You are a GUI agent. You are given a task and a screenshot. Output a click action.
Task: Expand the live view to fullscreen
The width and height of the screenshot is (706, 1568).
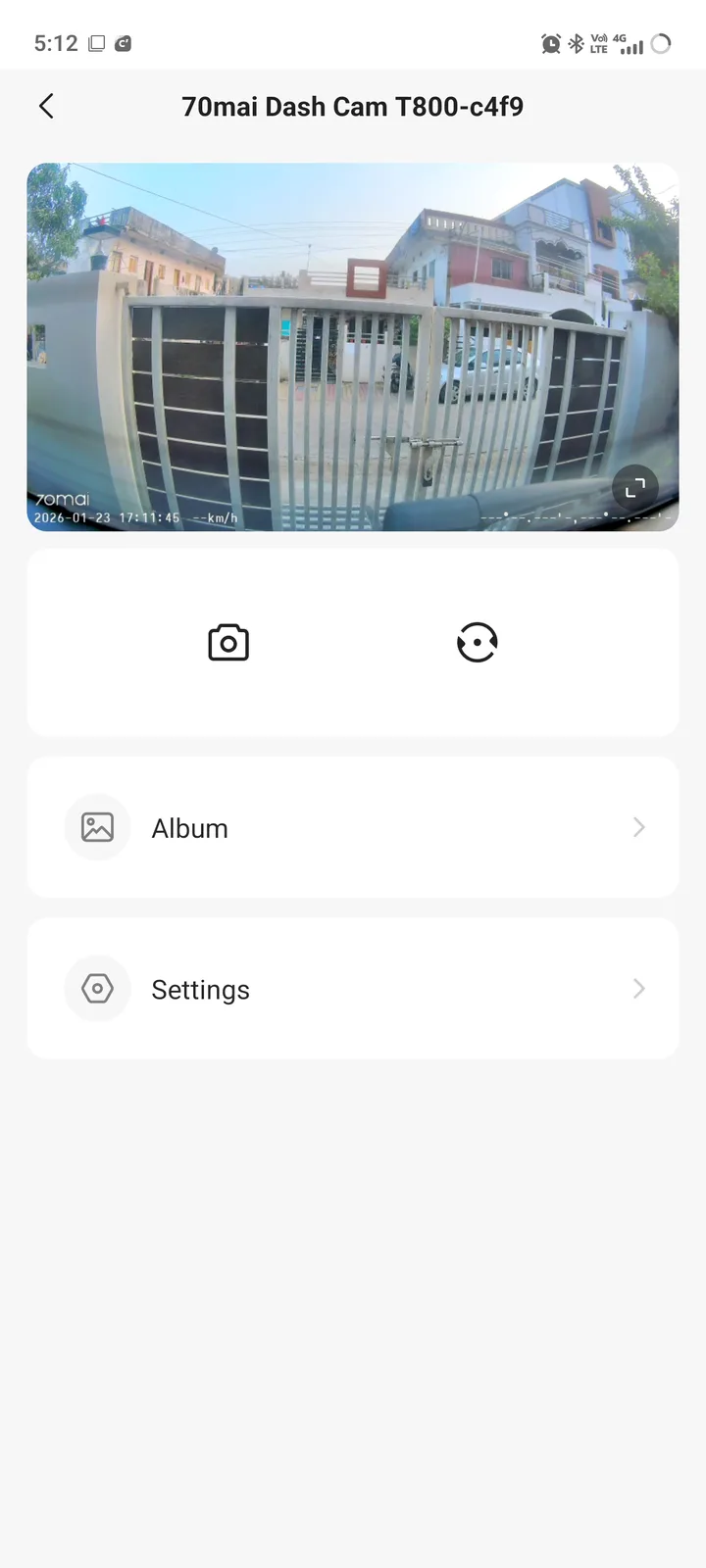pos(635,487)
